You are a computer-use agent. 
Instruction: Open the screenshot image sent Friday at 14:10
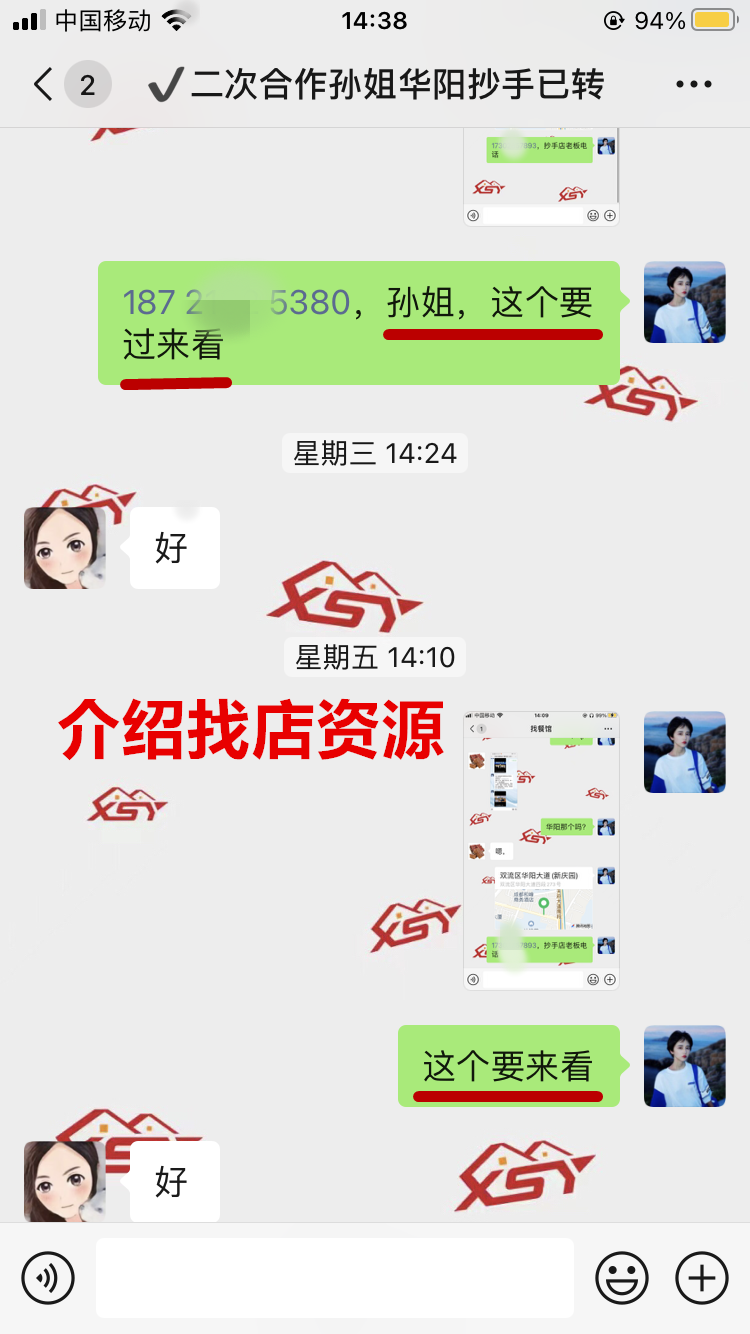[541, 850]
